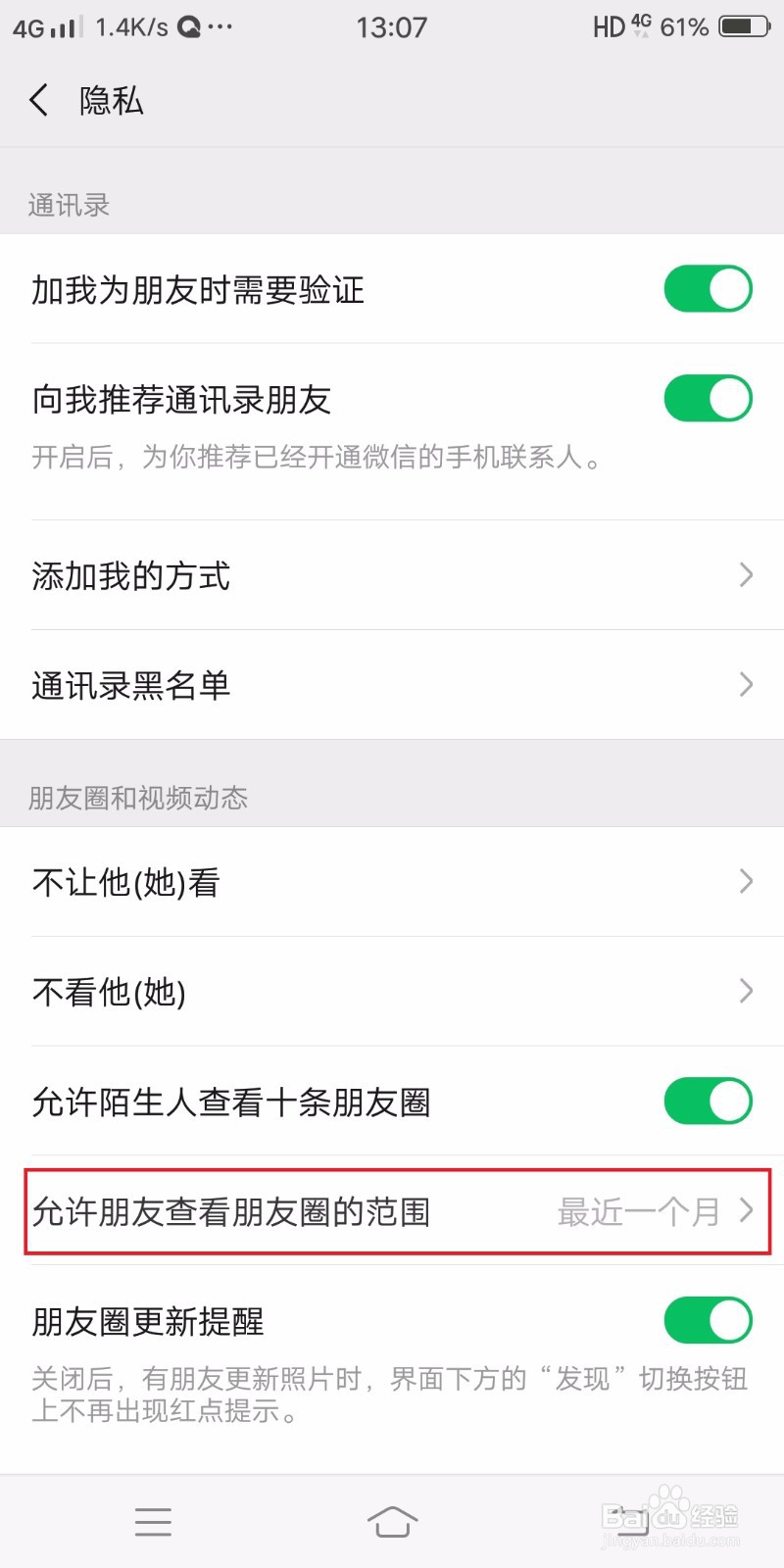Click the Baidu 经验 watermark link
784x1568 pixels.
click(x=671, y=1514)
